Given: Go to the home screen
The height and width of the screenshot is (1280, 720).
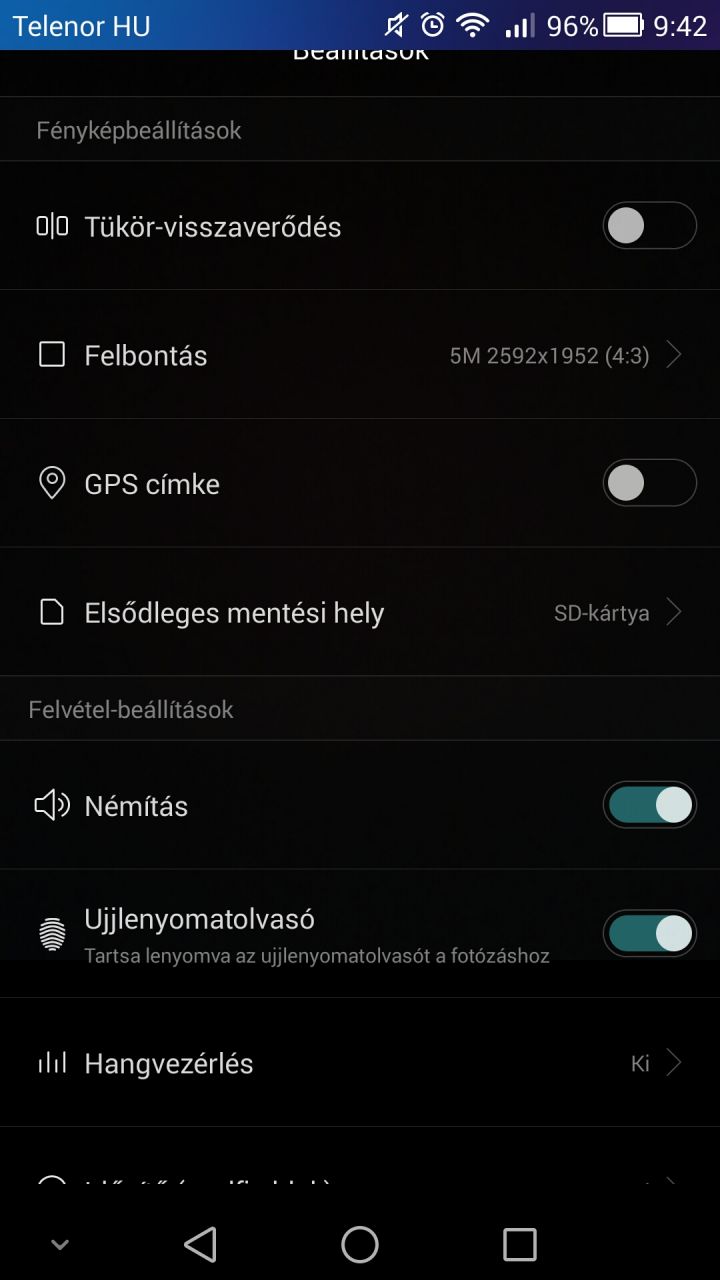Looking at the screenshot, I should point(360,1244).
